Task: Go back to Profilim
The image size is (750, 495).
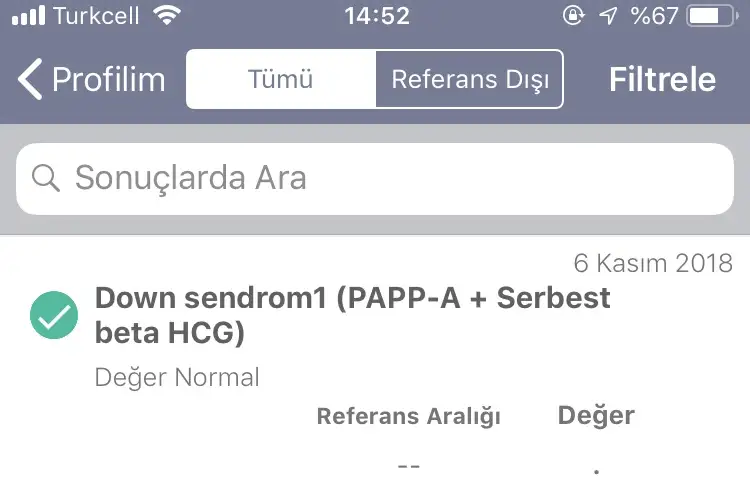Action: tap(92, 79)
